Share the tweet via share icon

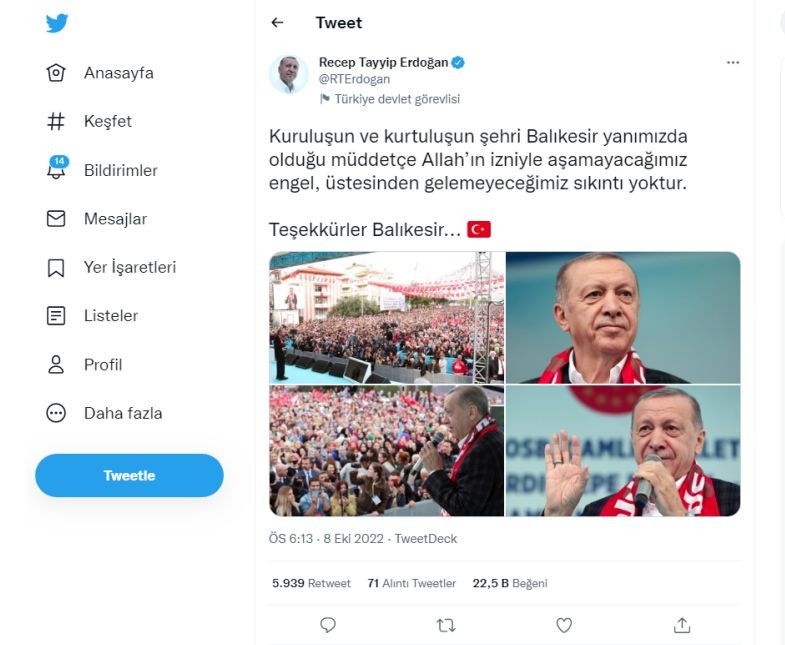[682, 625]
